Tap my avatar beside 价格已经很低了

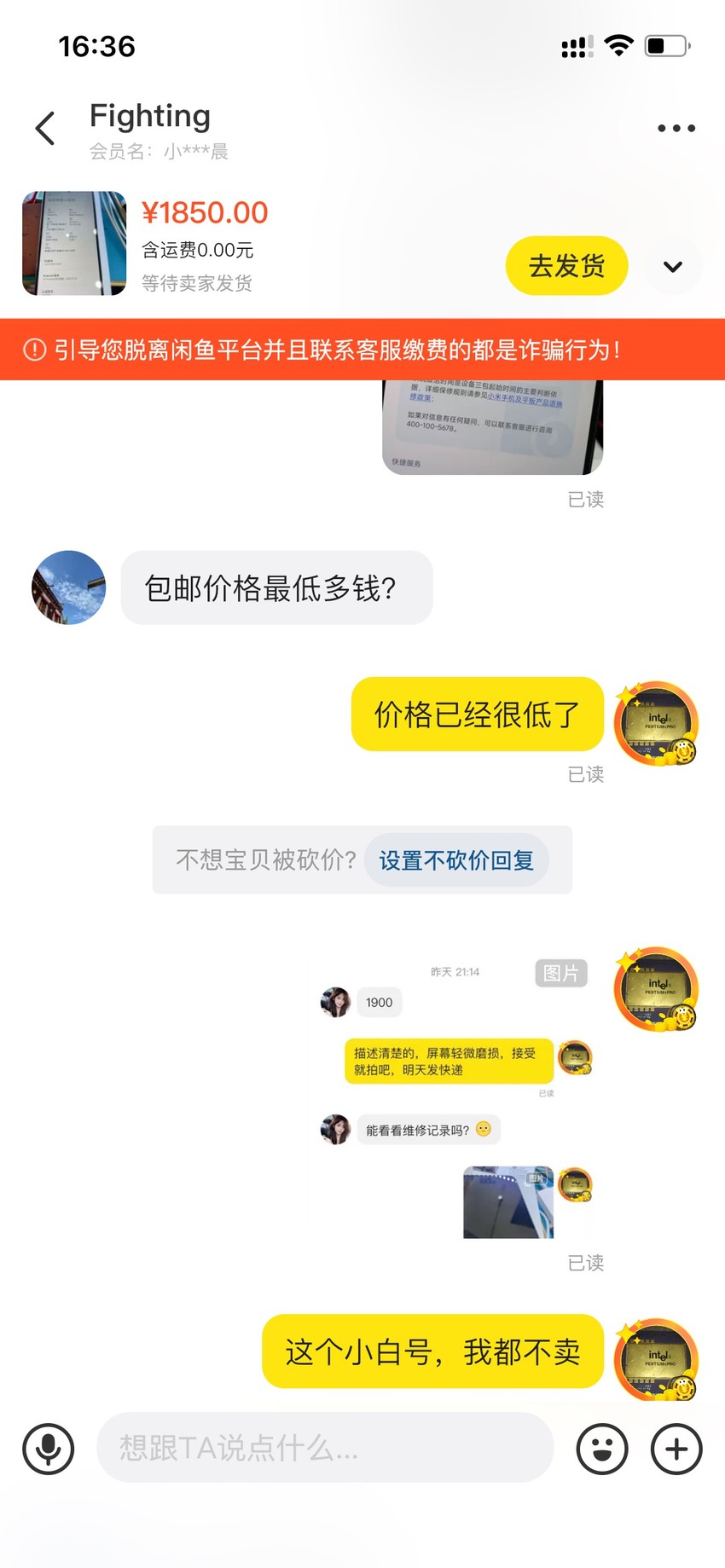click(x=656, y=723)
